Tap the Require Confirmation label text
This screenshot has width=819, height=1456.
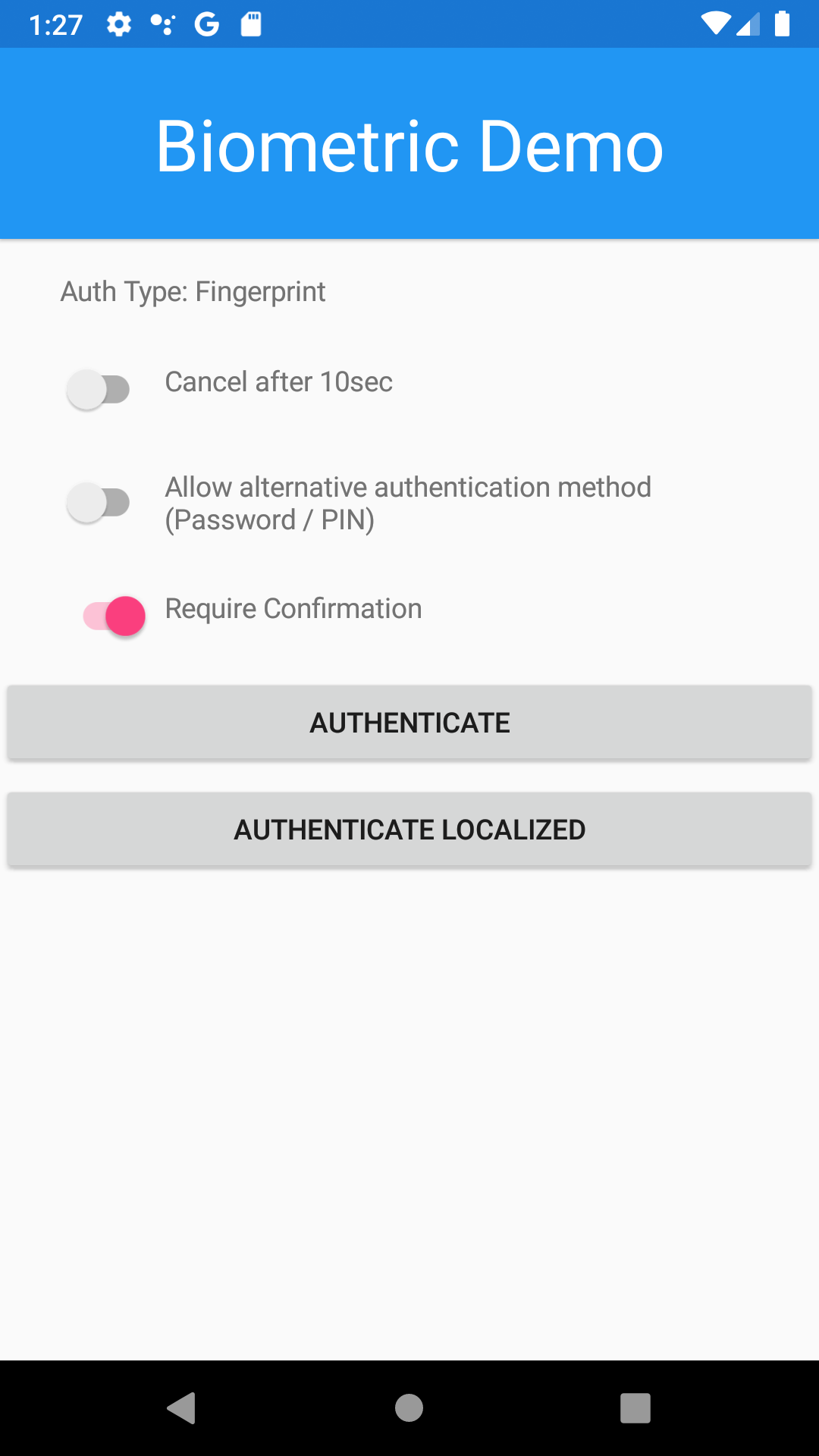[x=293, y=609]
